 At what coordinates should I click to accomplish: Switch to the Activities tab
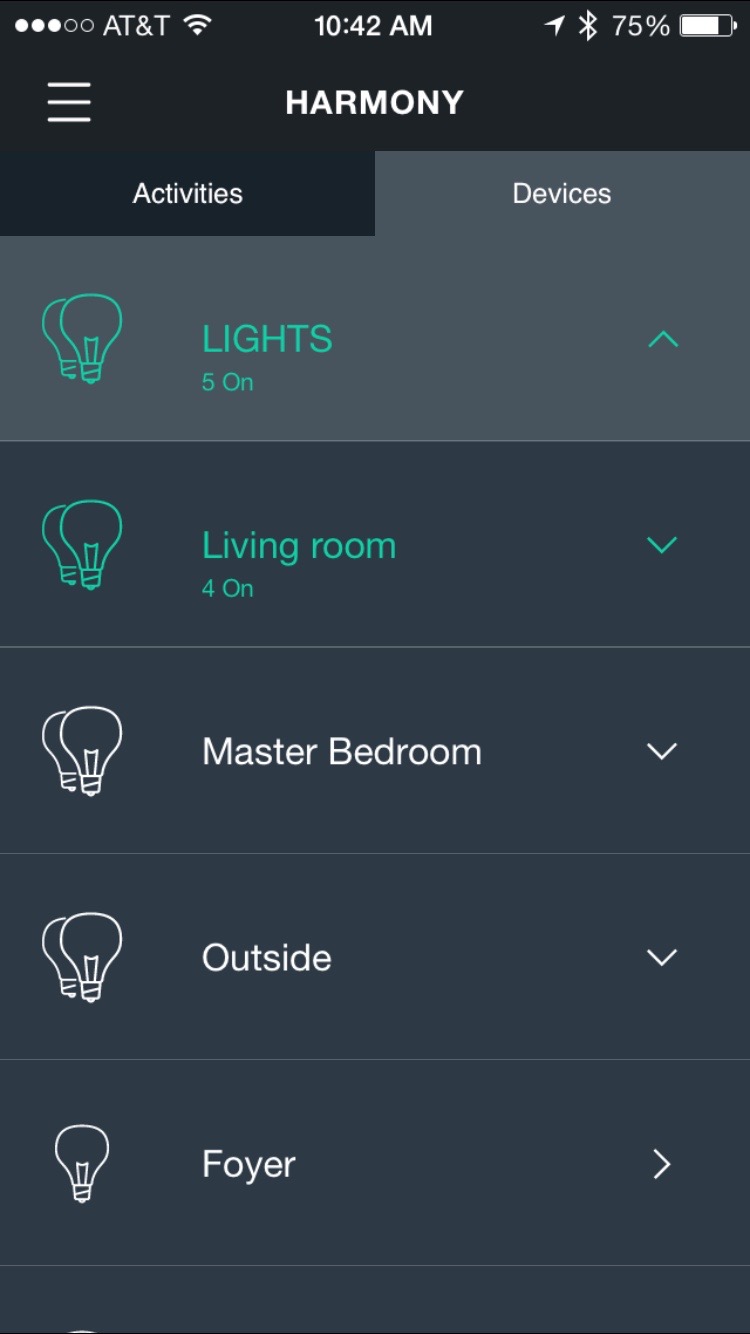tap(187, 193)
